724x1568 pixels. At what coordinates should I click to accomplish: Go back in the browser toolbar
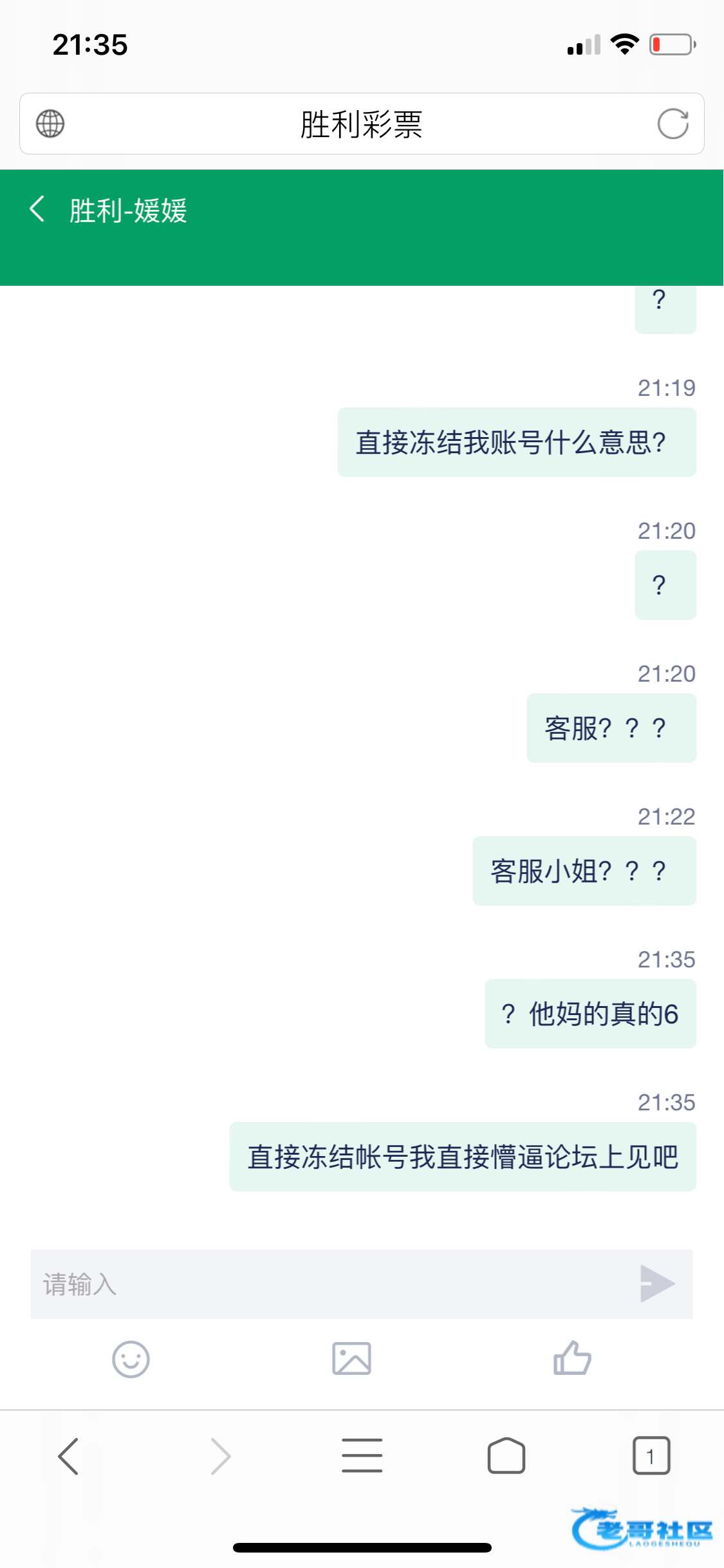click(69, 1456)
